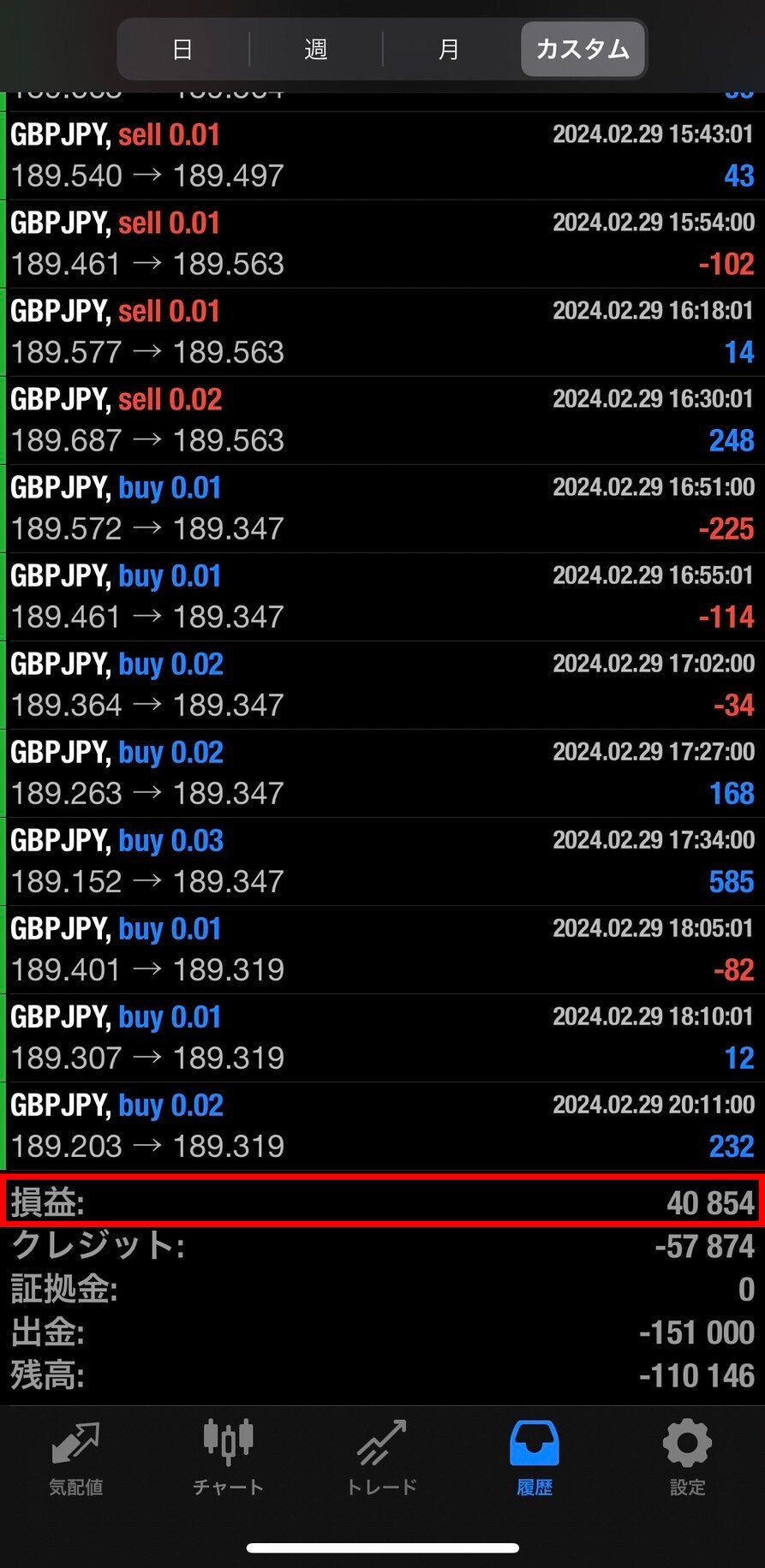The image size is (765, 1568).
Task: Open the 気配値 tab
Action: [76, 1458]
